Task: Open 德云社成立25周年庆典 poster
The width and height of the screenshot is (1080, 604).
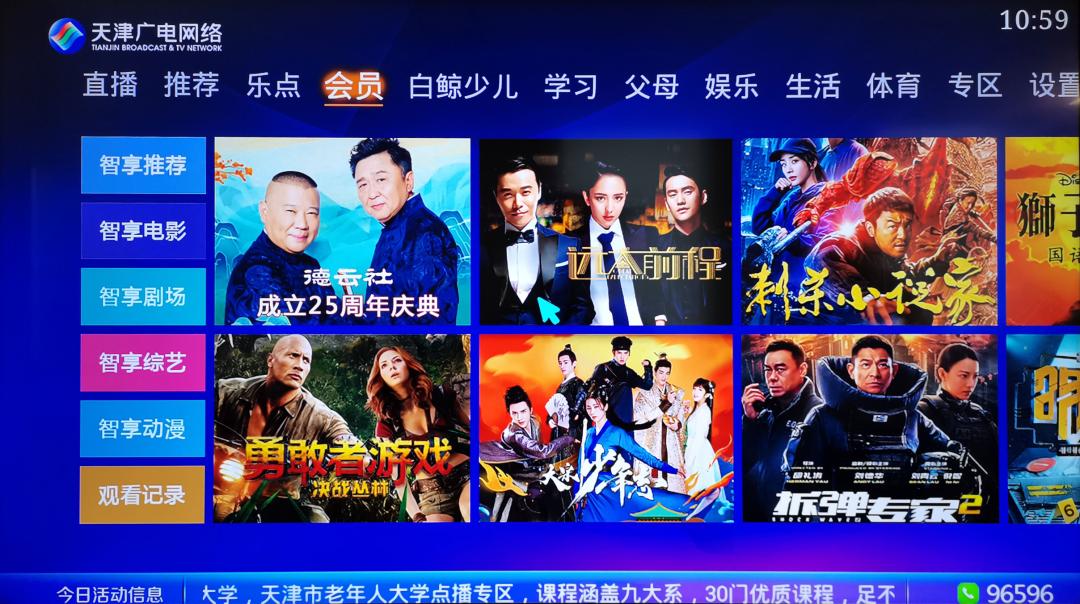Action: 342,231
